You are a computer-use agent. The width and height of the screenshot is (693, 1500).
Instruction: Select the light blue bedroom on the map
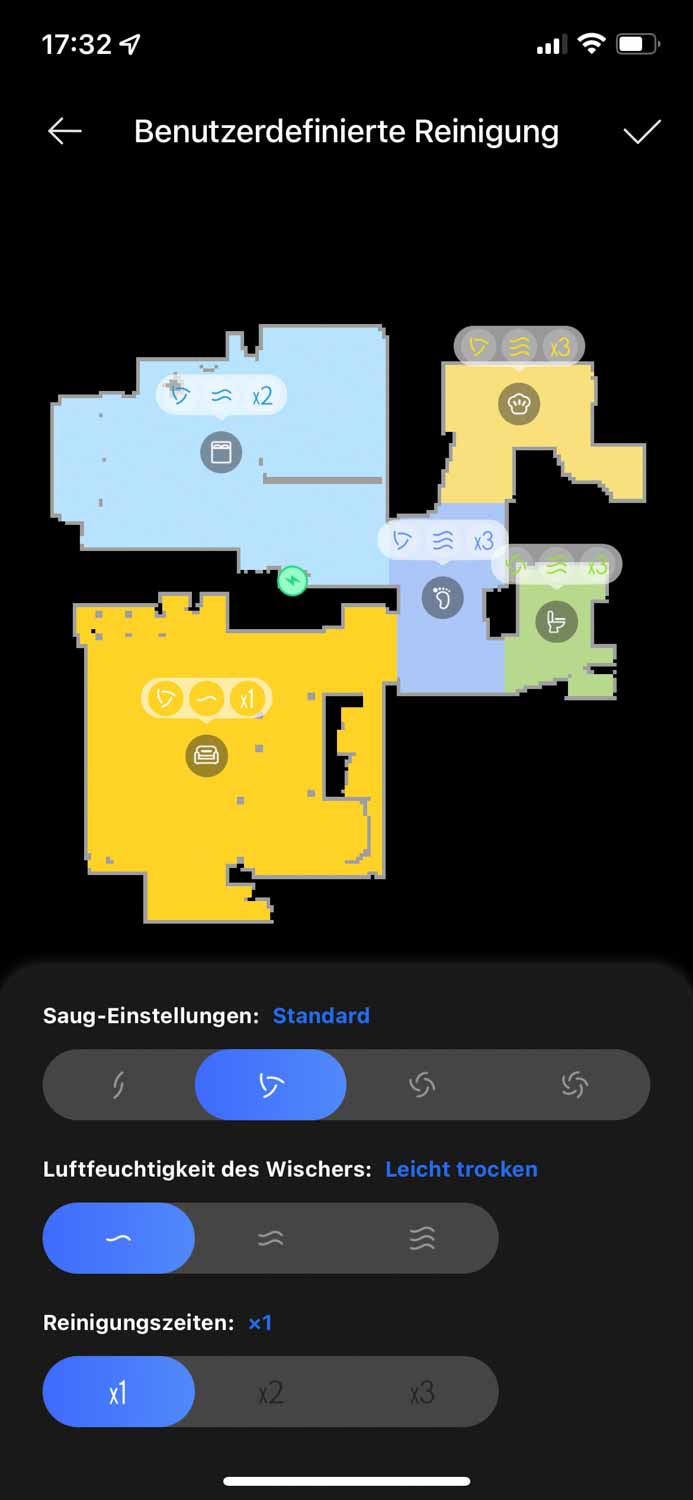[221, 452]
